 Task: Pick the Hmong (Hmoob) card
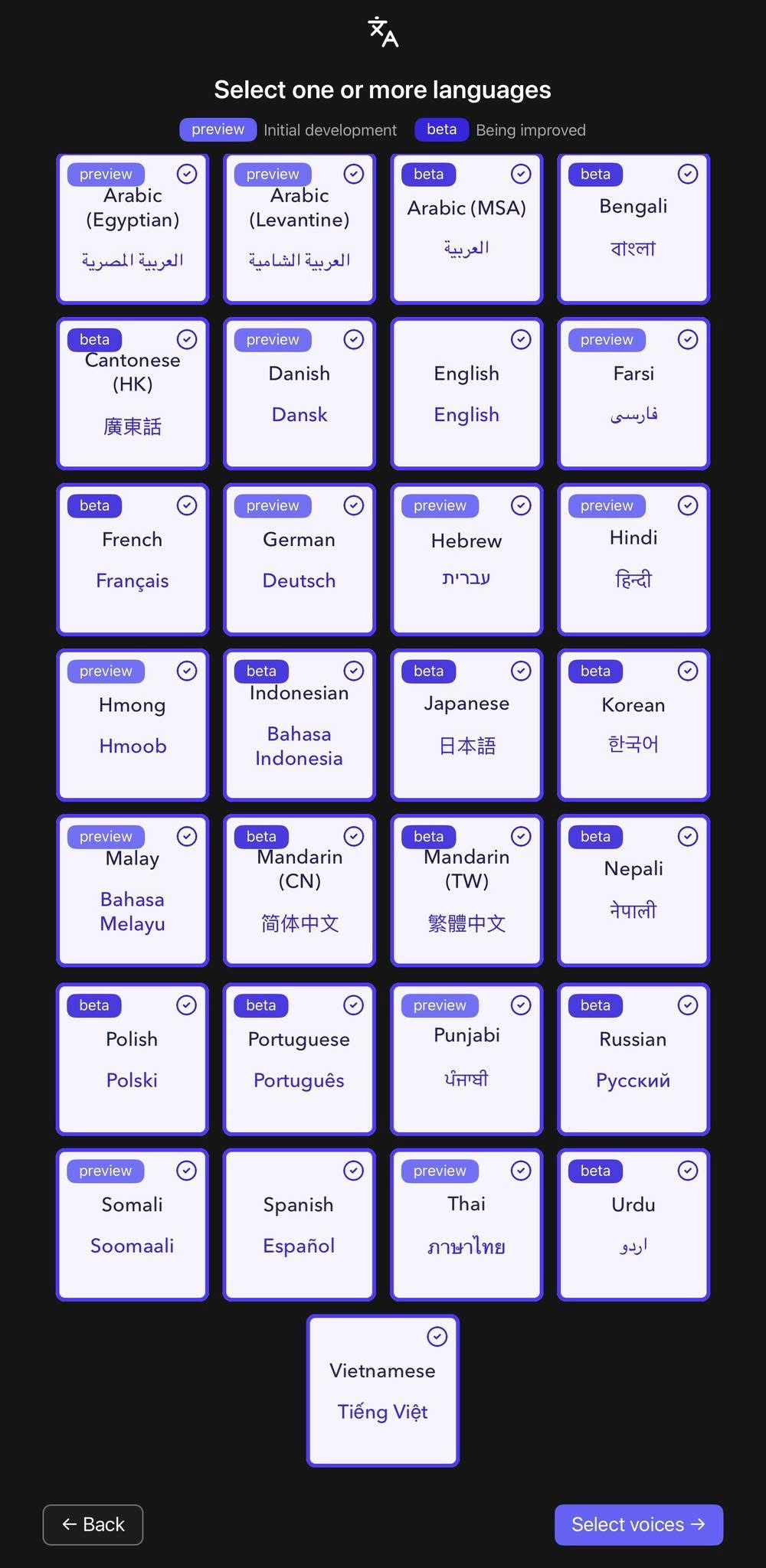click(x=133, y=725)
